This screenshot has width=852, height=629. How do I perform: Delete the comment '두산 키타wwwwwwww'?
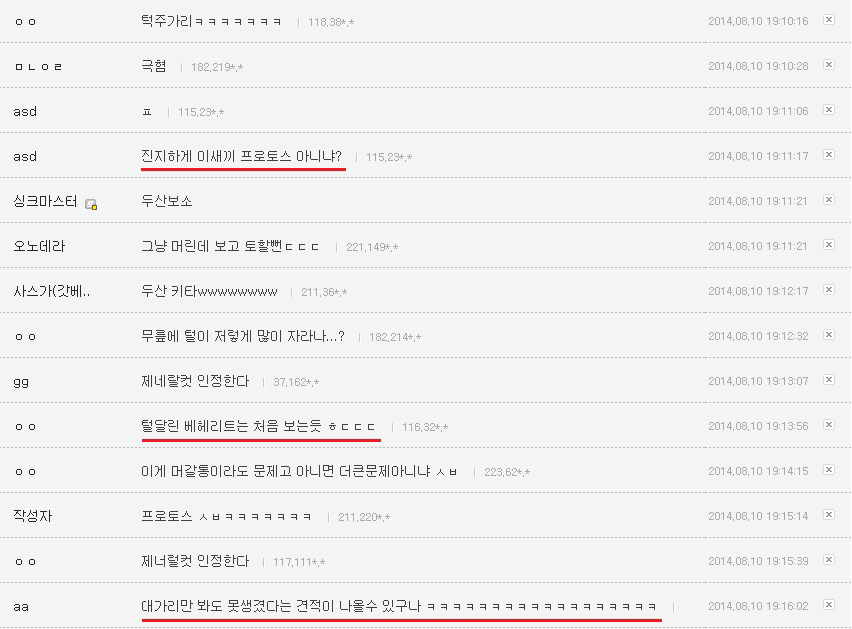828,290
